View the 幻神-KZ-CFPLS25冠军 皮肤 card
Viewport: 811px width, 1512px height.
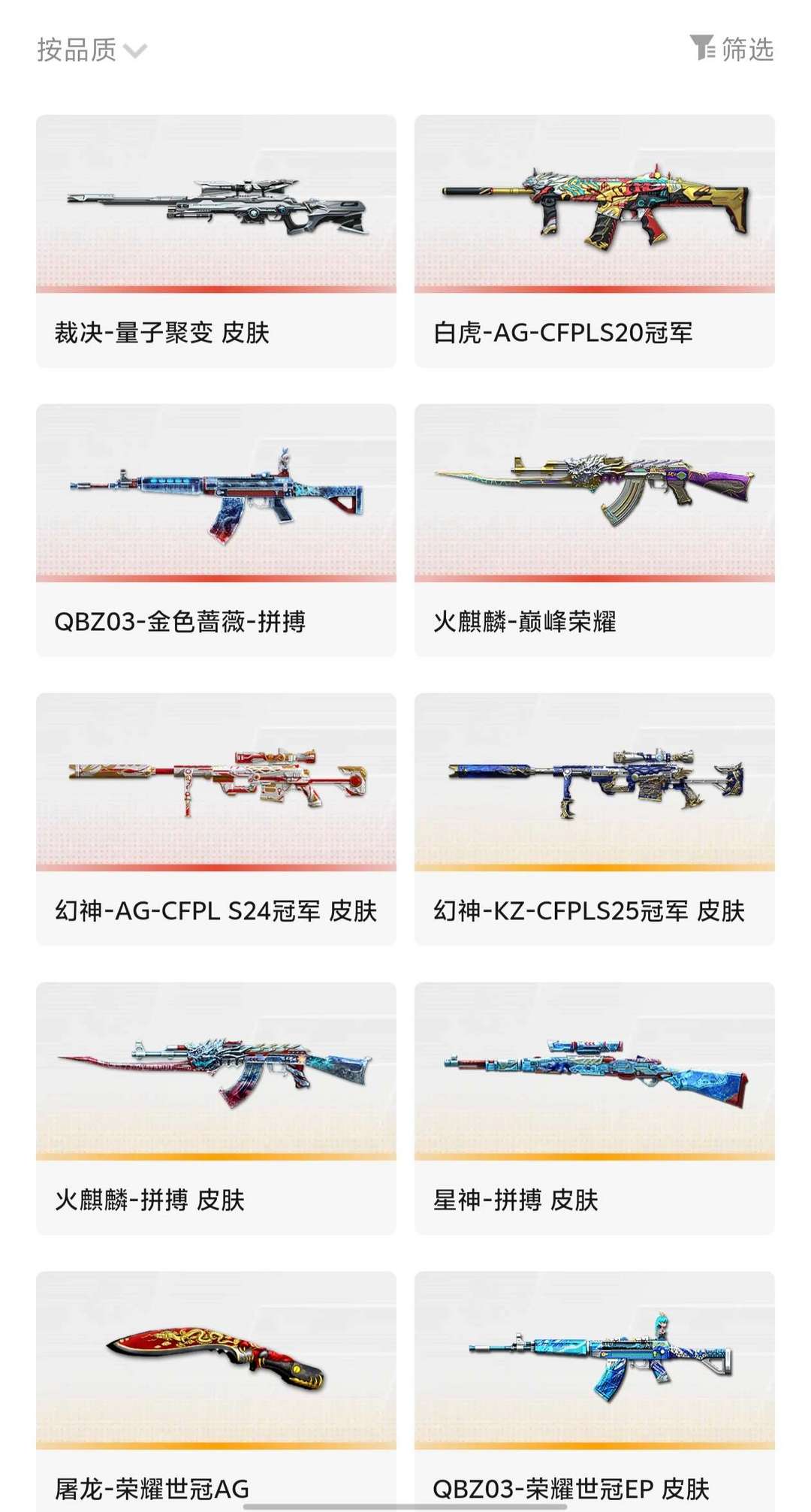tap(595, 819)
